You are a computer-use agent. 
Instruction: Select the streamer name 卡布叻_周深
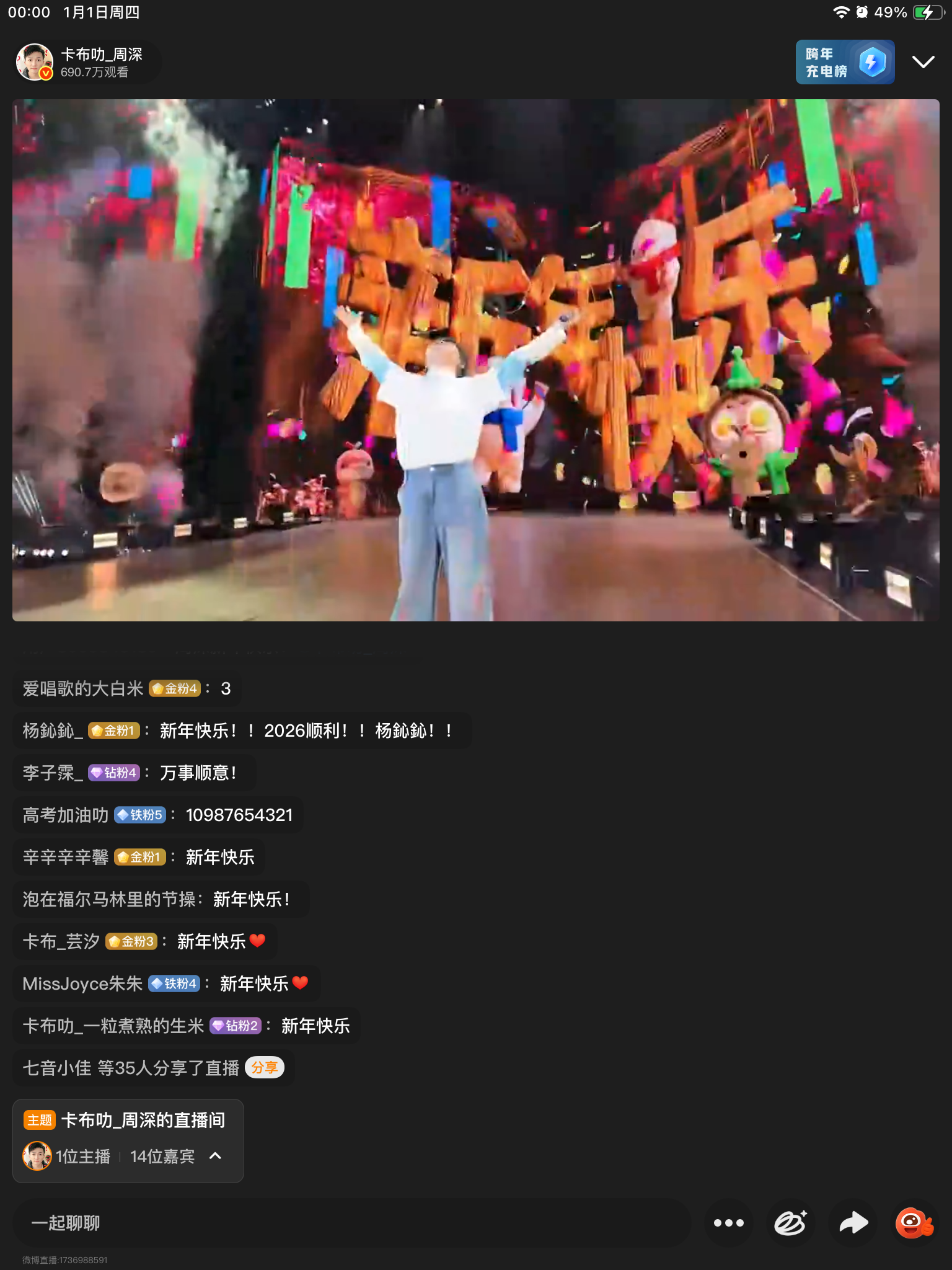(100, 55)
